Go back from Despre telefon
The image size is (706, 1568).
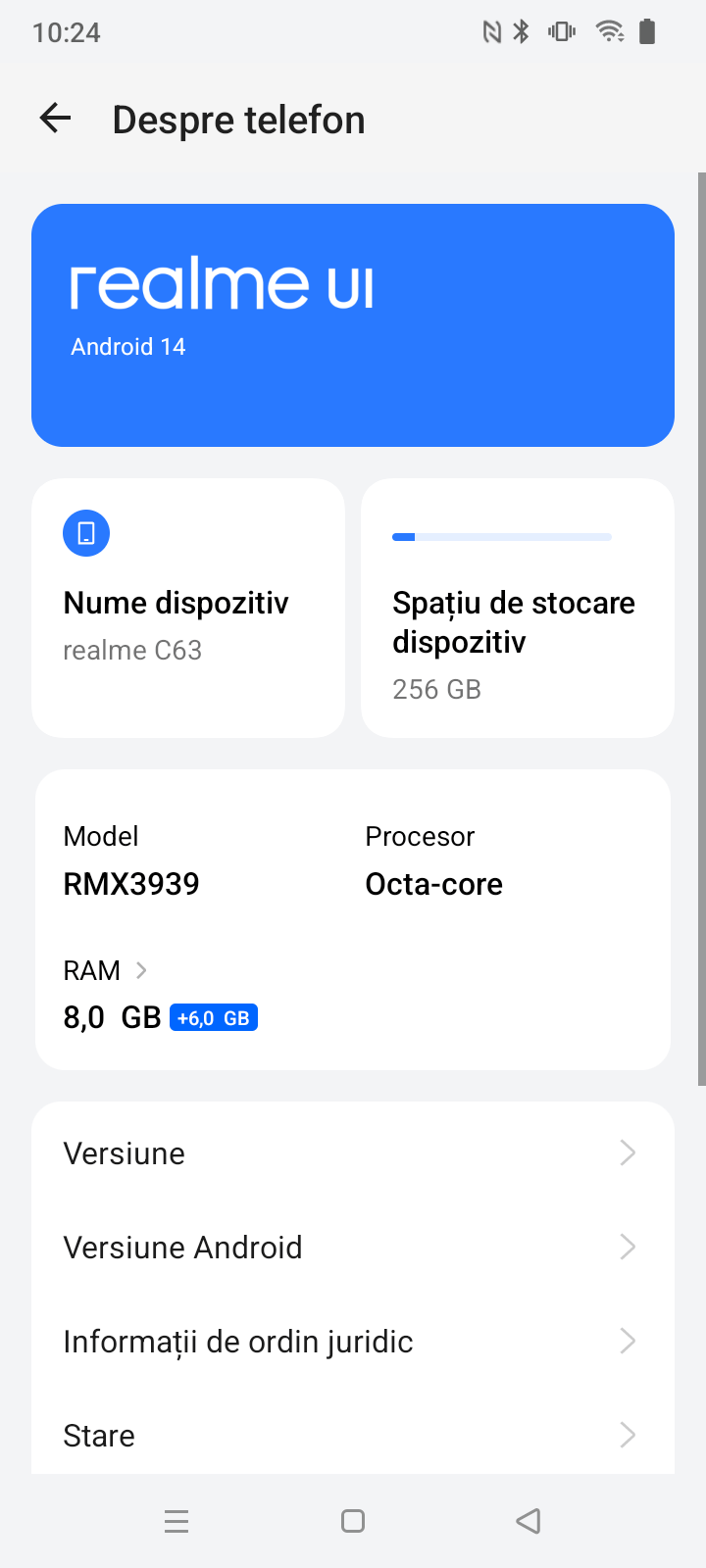click(56, 120)
